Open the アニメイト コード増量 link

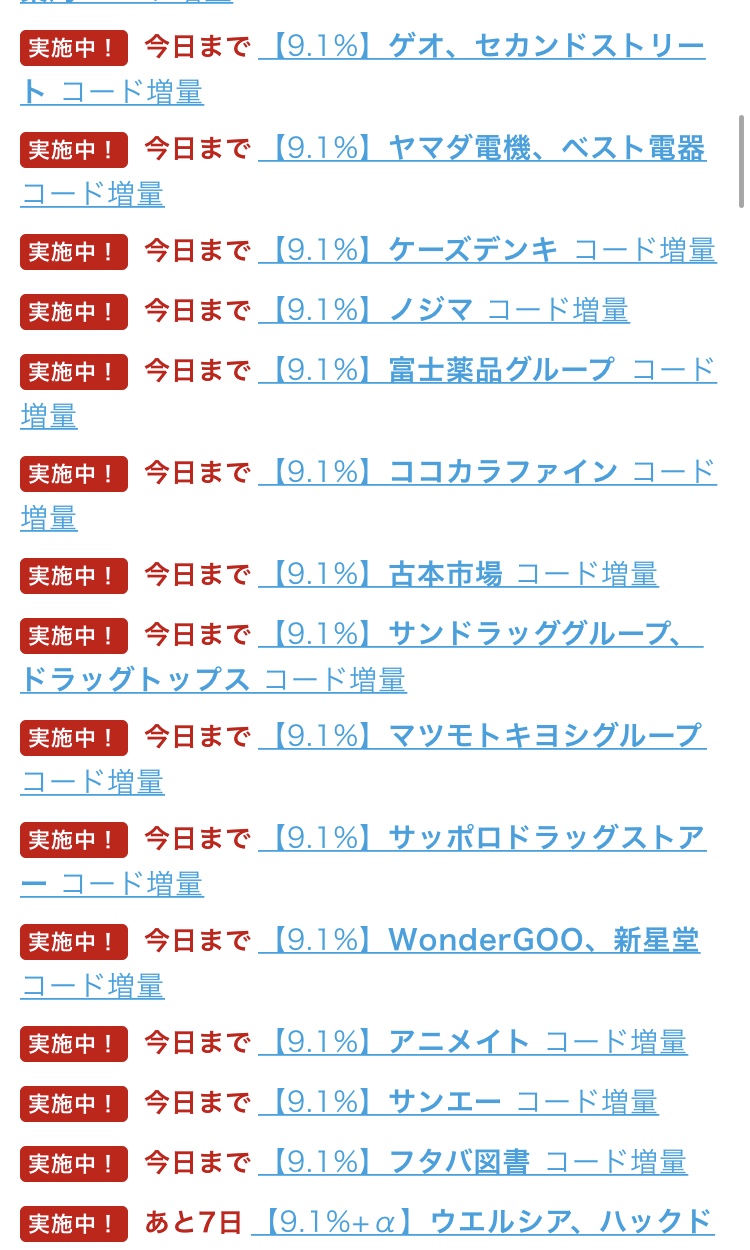tap(472, 1042)
